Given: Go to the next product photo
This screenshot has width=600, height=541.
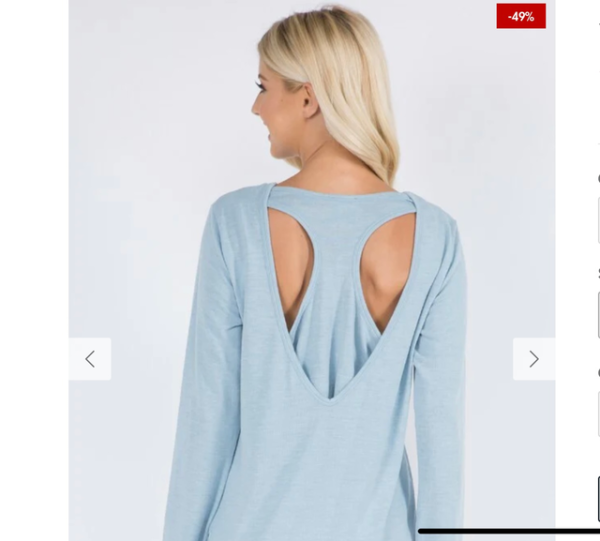Looking at the screenshot, I should [x=533, y=359].
